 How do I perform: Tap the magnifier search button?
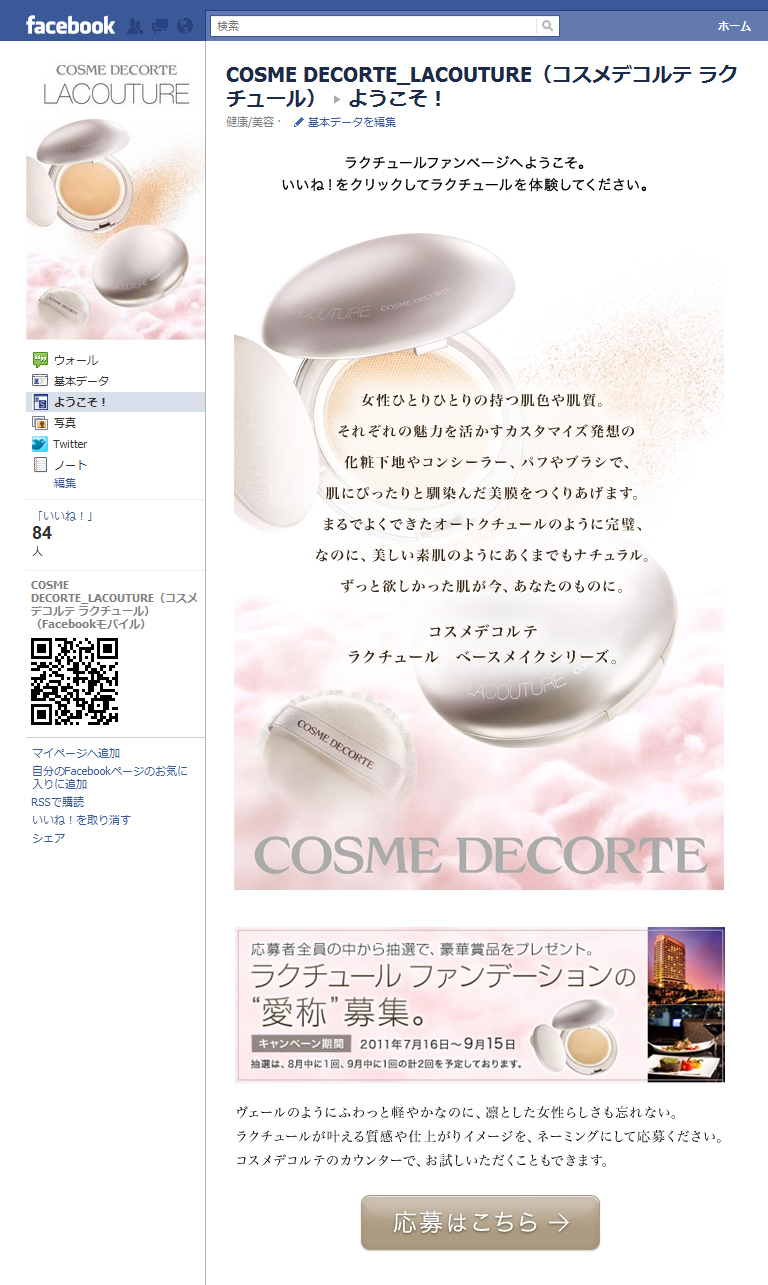click(x=548, y=26)
